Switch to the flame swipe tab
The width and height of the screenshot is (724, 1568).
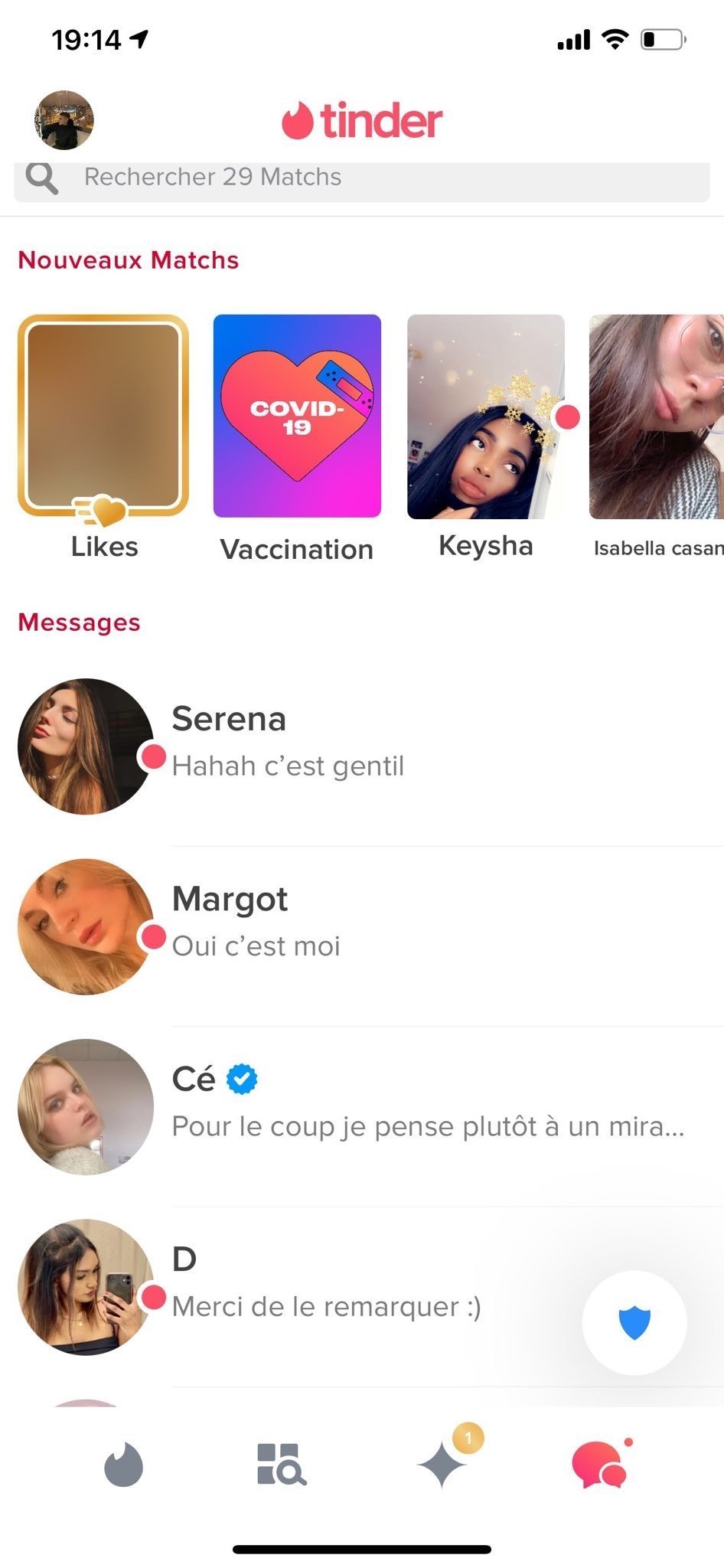pos(123,1465)
